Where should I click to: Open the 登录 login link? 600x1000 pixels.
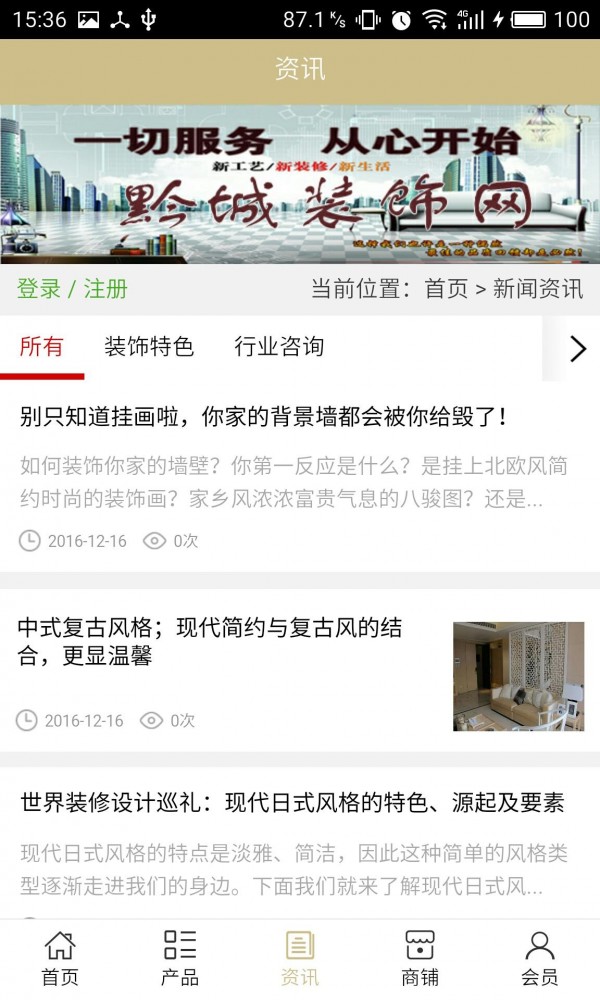click(x=39, y=289)
